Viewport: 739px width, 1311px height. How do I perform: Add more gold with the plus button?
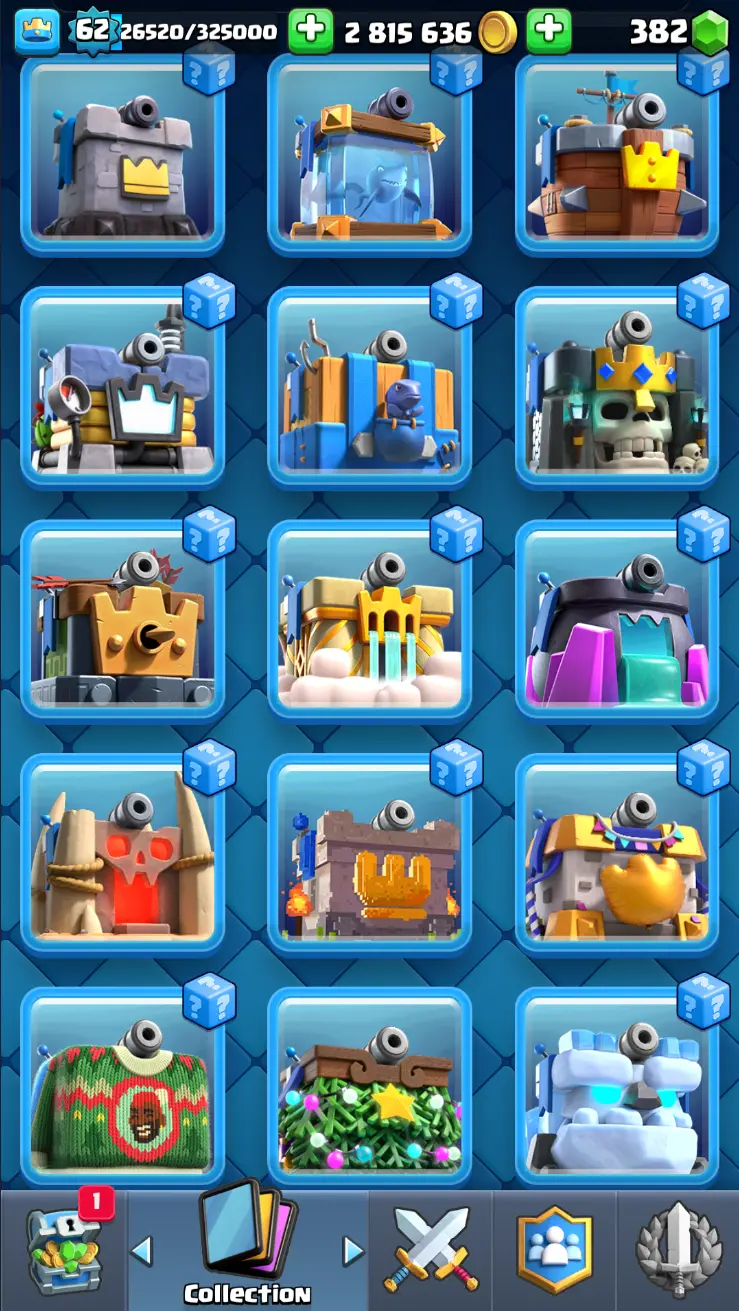[x=548, y=32]
